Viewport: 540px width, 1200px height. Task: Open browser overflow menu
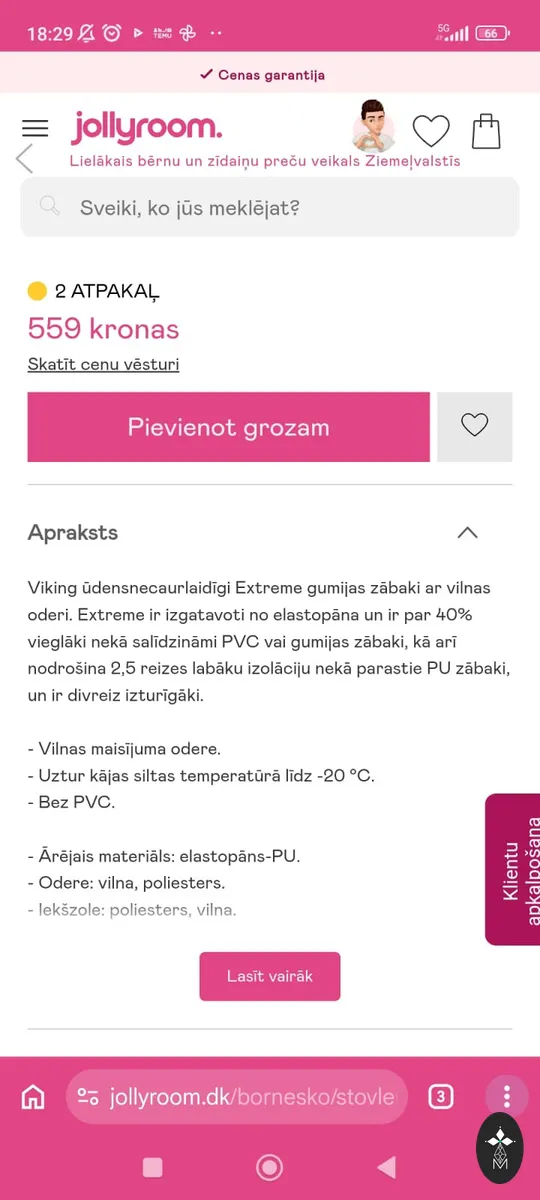[x=507, y=1096]
